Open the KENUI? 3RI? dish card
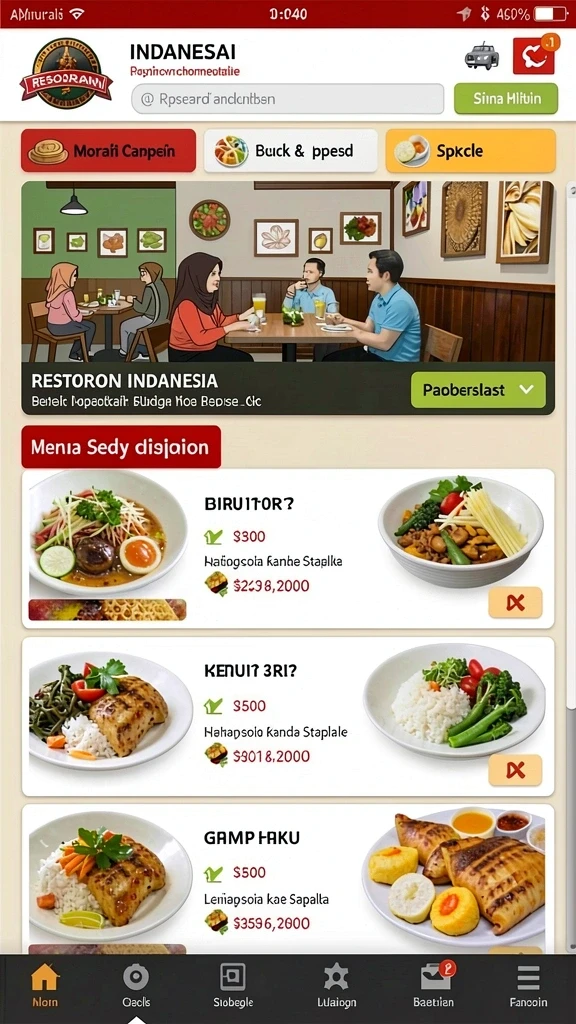This screenshot has width=576, height=1024. coord(288,716)
